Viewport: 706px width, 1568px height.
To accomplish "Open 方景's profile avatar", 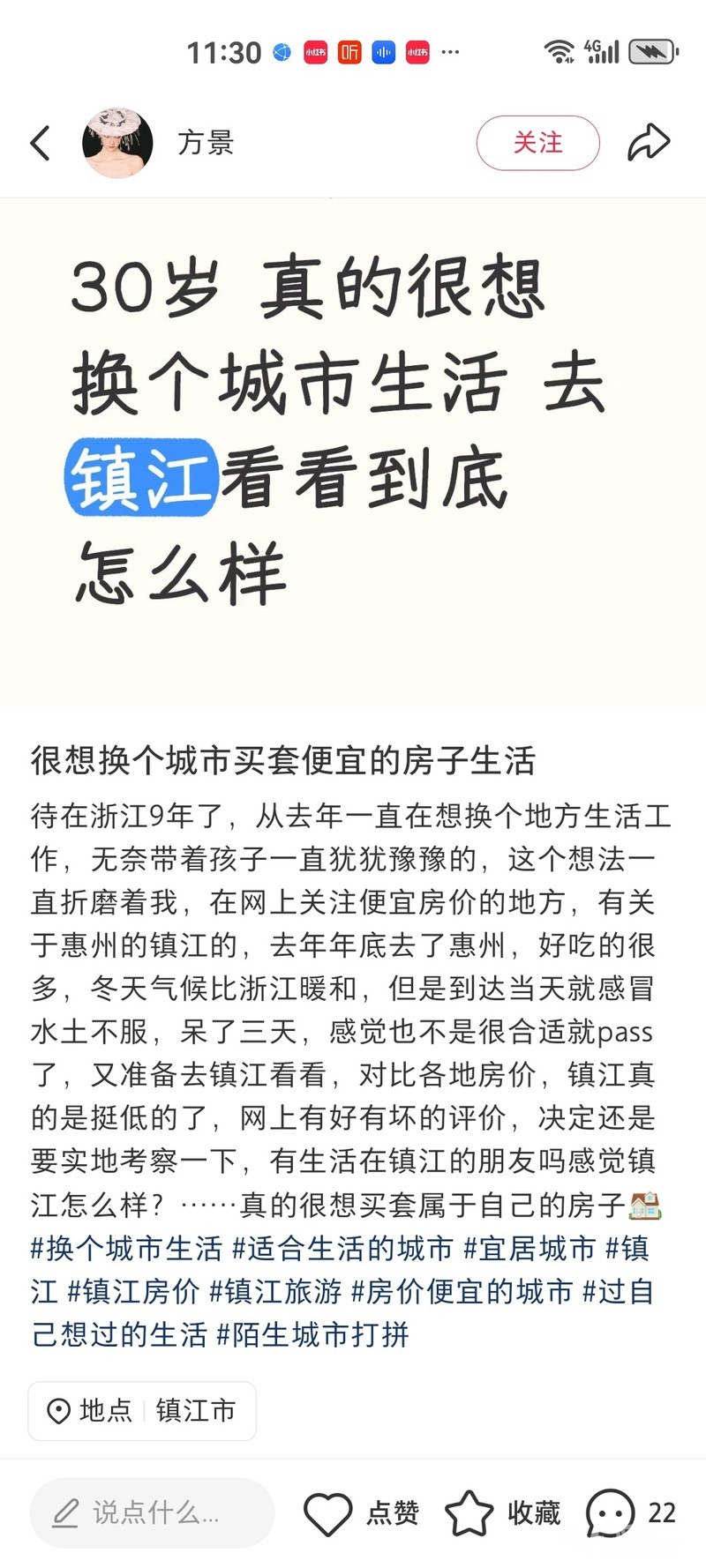I will [x=117, y=143].
